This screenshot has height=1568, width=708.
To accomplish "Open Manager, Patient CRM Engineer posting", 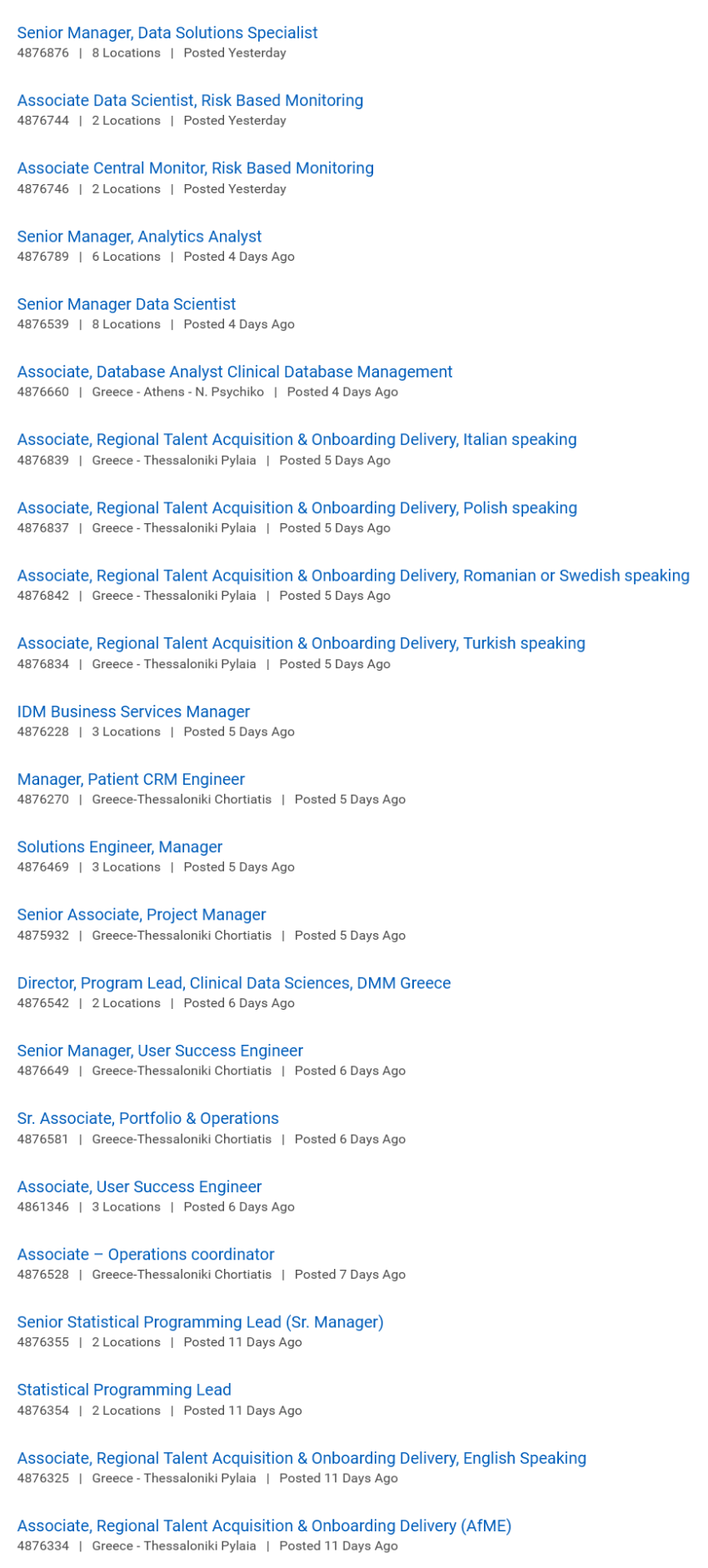I will [x=131, y=779].
